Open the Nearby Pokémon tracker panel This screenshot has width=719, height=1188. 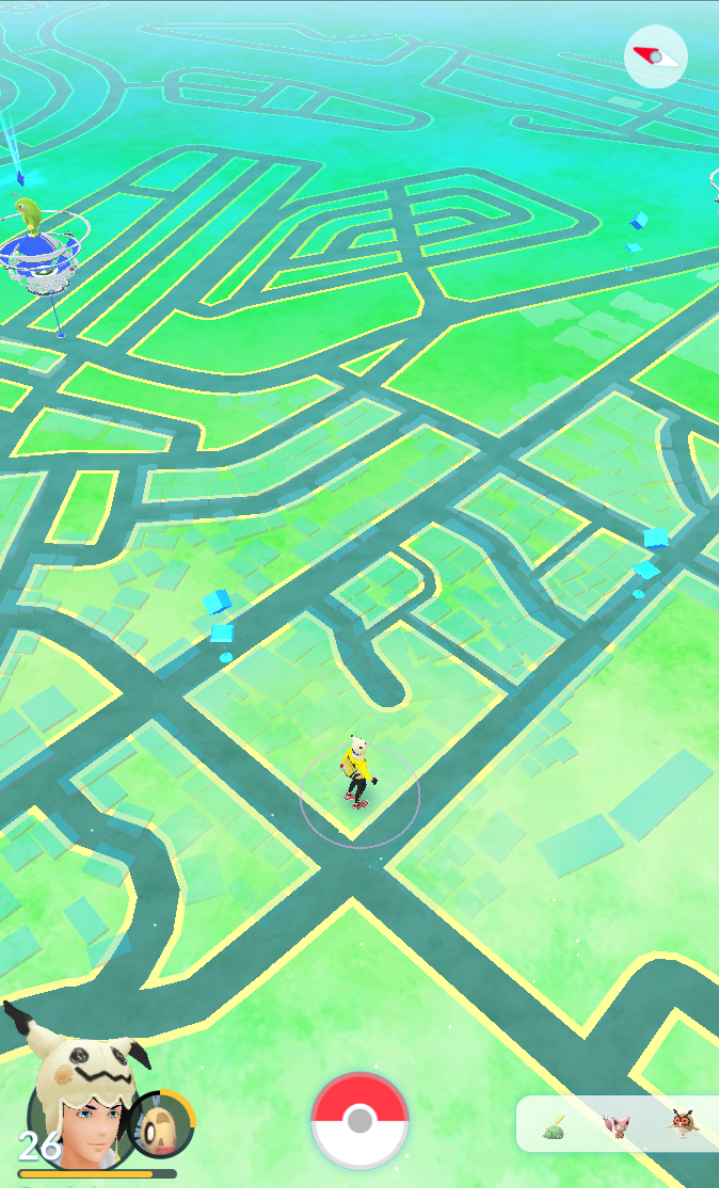coord(617,1124)
